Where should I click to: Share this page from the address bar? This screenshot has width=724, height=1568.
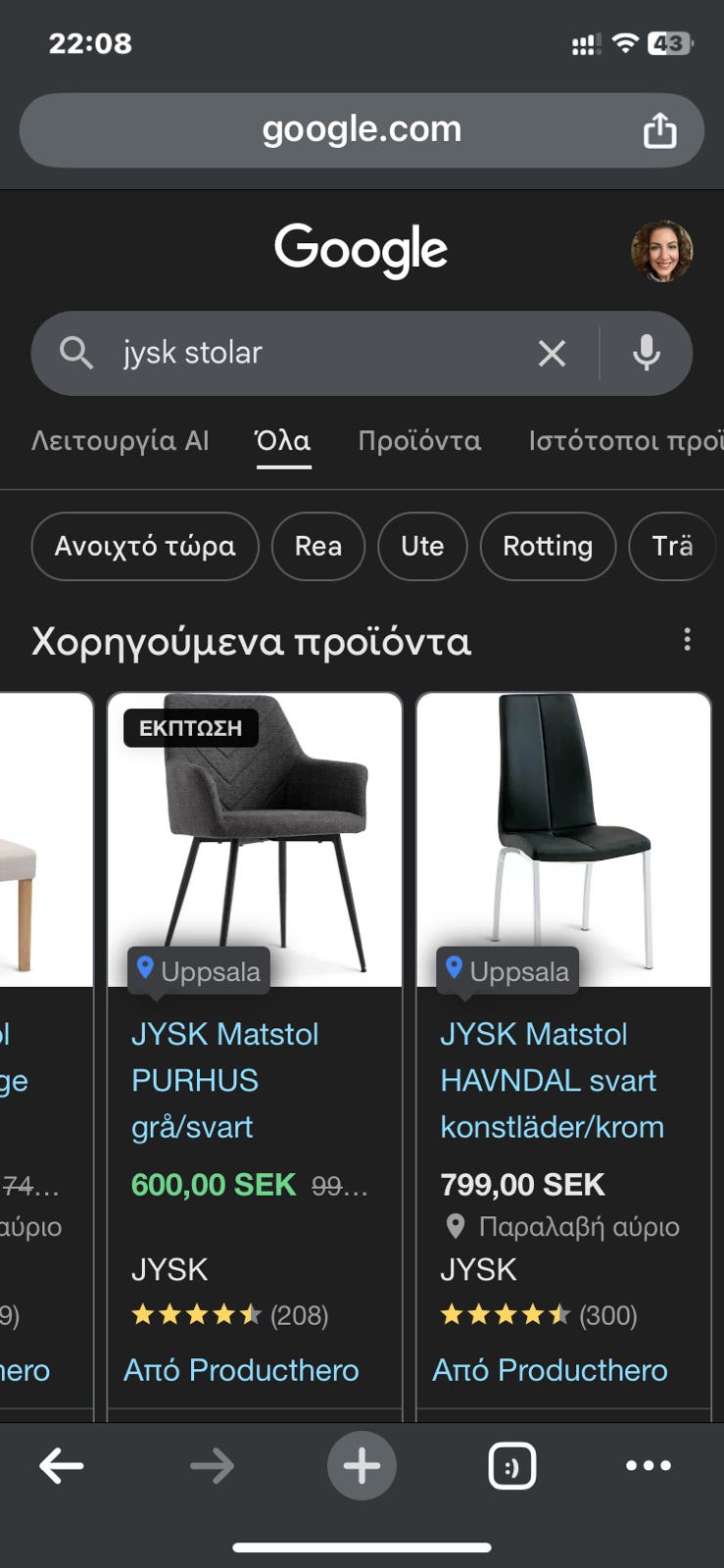(659, 129)
